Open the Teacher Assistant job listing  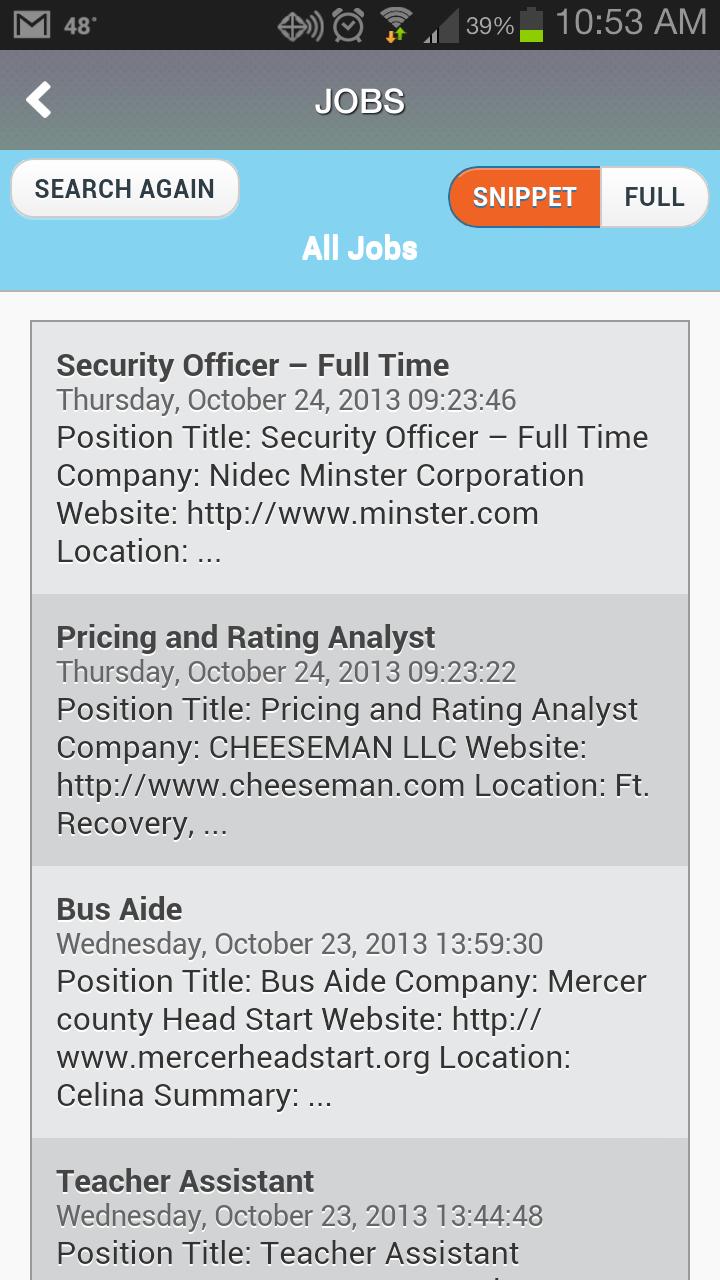point(360,1215)
